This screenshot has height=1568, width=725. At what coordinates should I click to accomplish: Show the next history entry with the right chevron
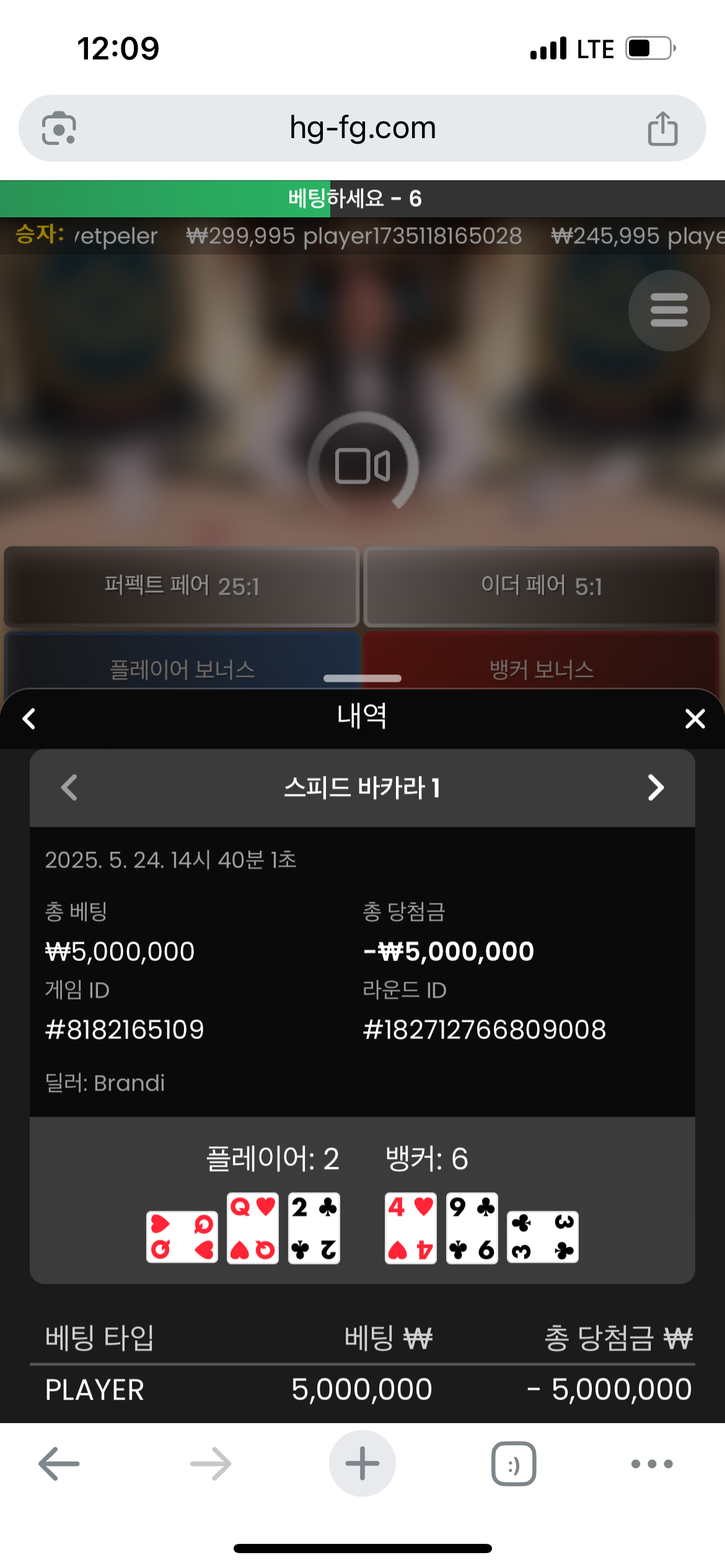point(655,788)
